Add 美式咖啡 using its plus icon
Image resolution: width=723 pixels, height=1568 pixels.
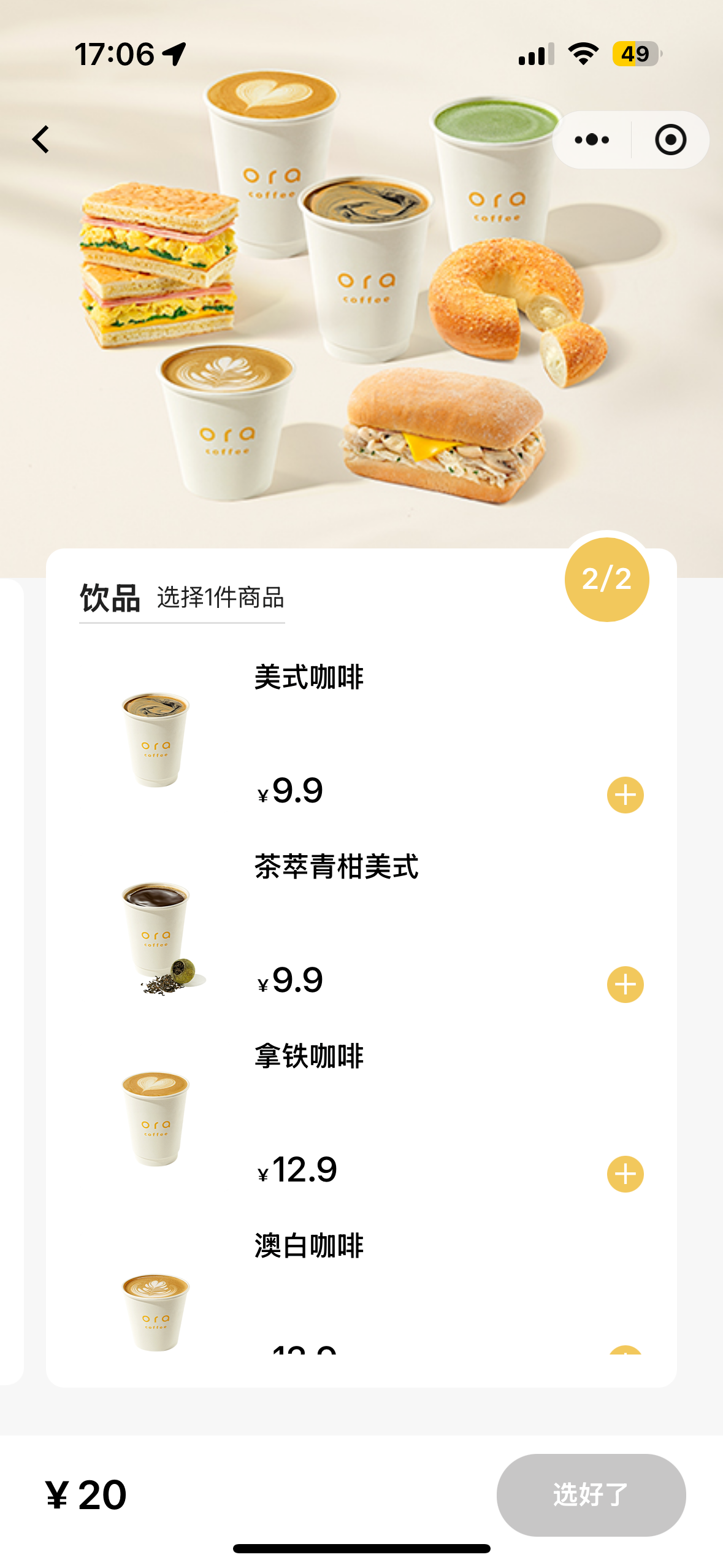[626, 794]
